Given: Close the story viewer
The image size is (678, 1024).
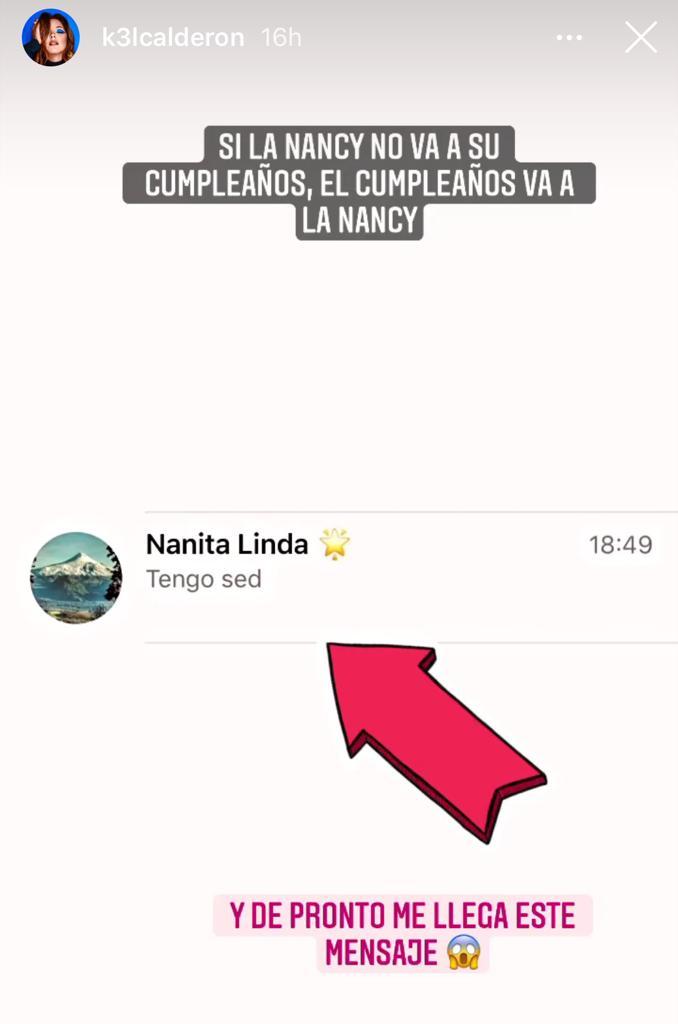Looking at the screenshot, I should point(640,38).
